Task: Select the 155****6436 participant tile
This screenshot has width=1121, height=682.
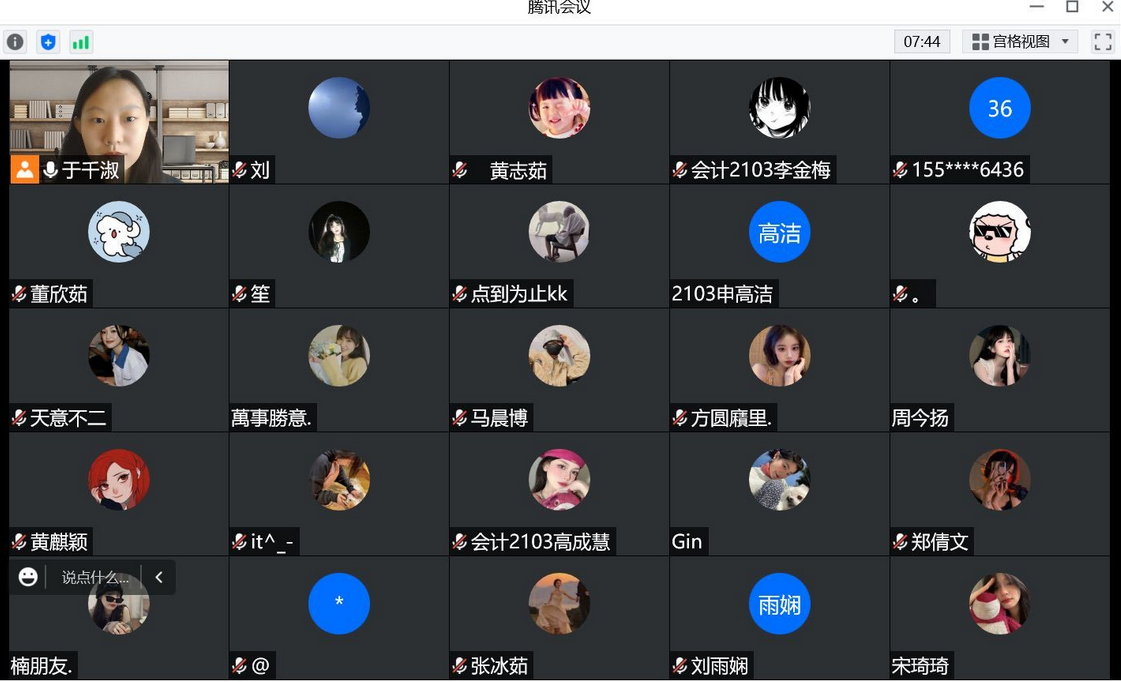Action: coord(999,120)
